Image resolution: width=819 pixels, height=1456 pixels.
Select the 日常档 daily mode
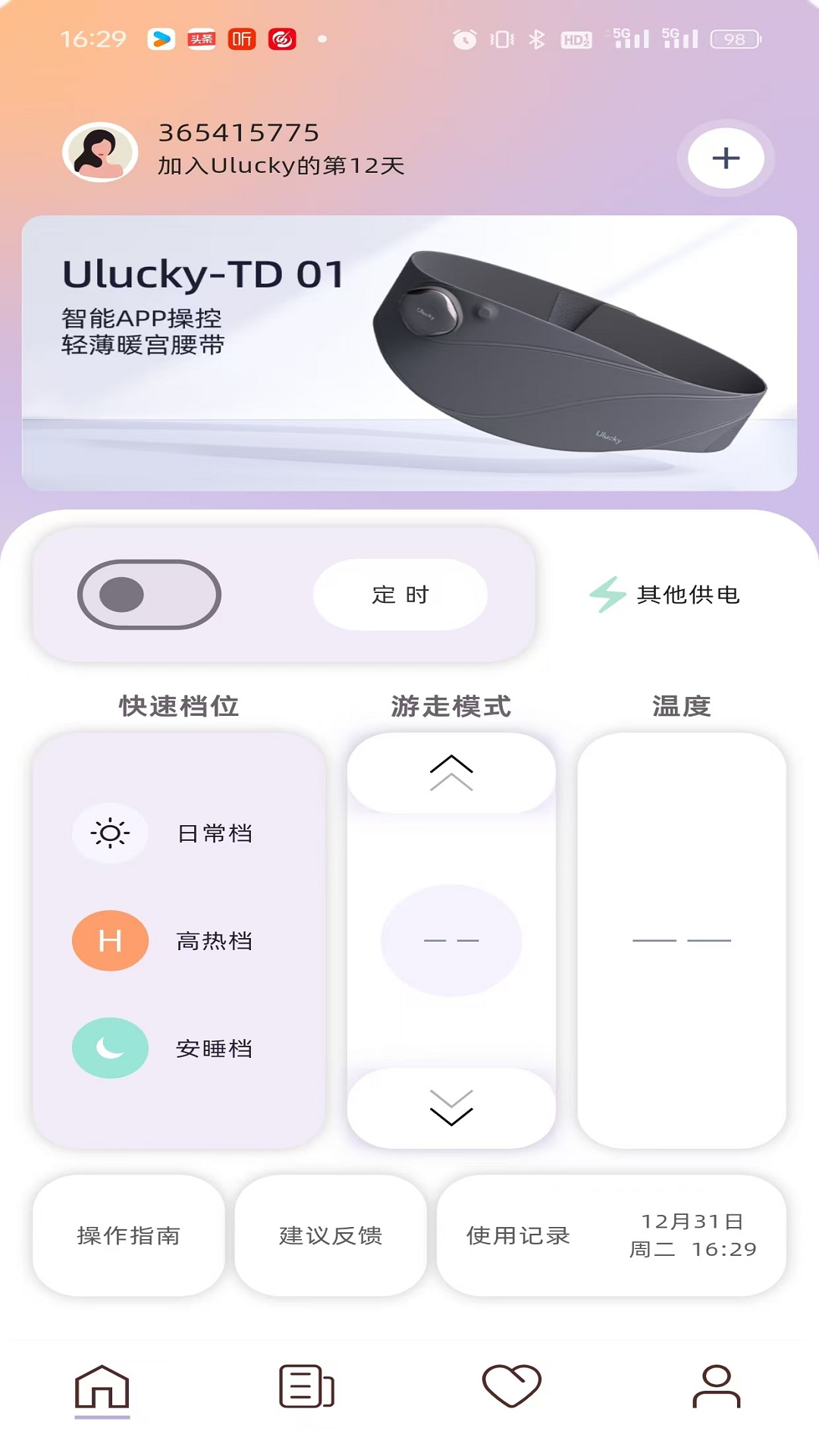(x=163, y=833)
